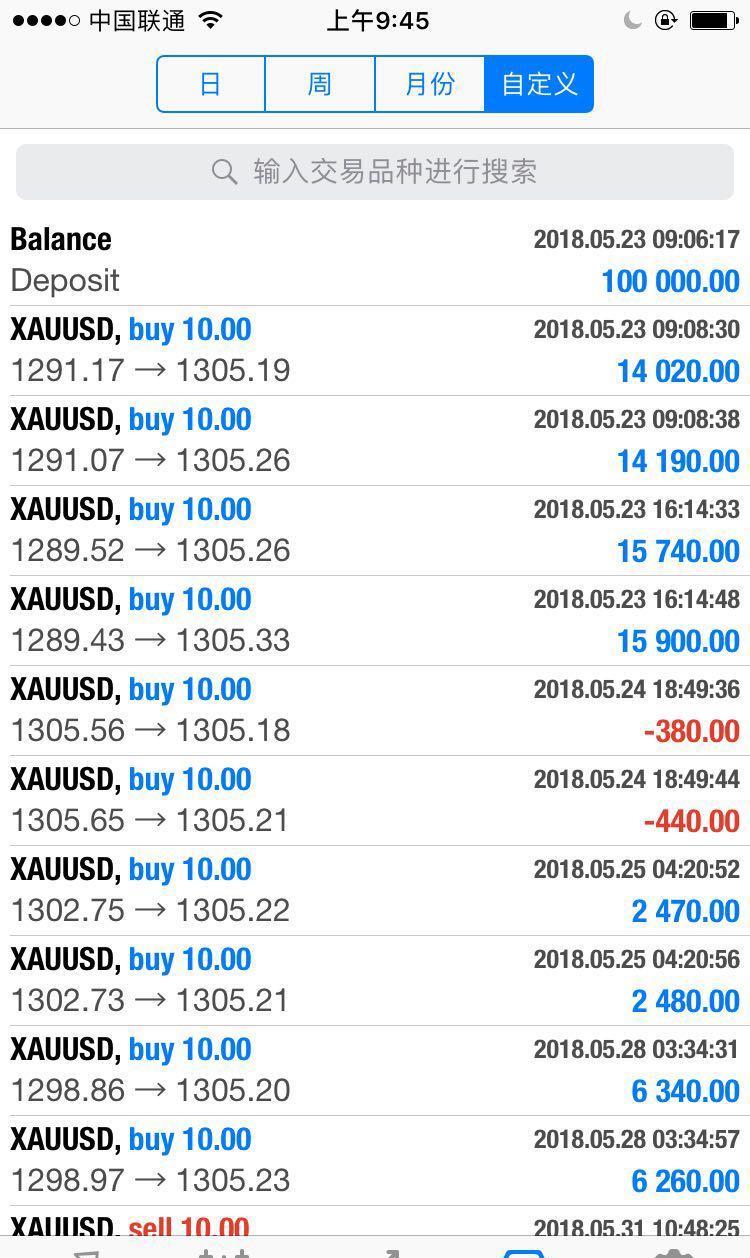Viewport: 750px width, 1258px height.
Task: Tap the symbol search field
Action: [375, 171]
